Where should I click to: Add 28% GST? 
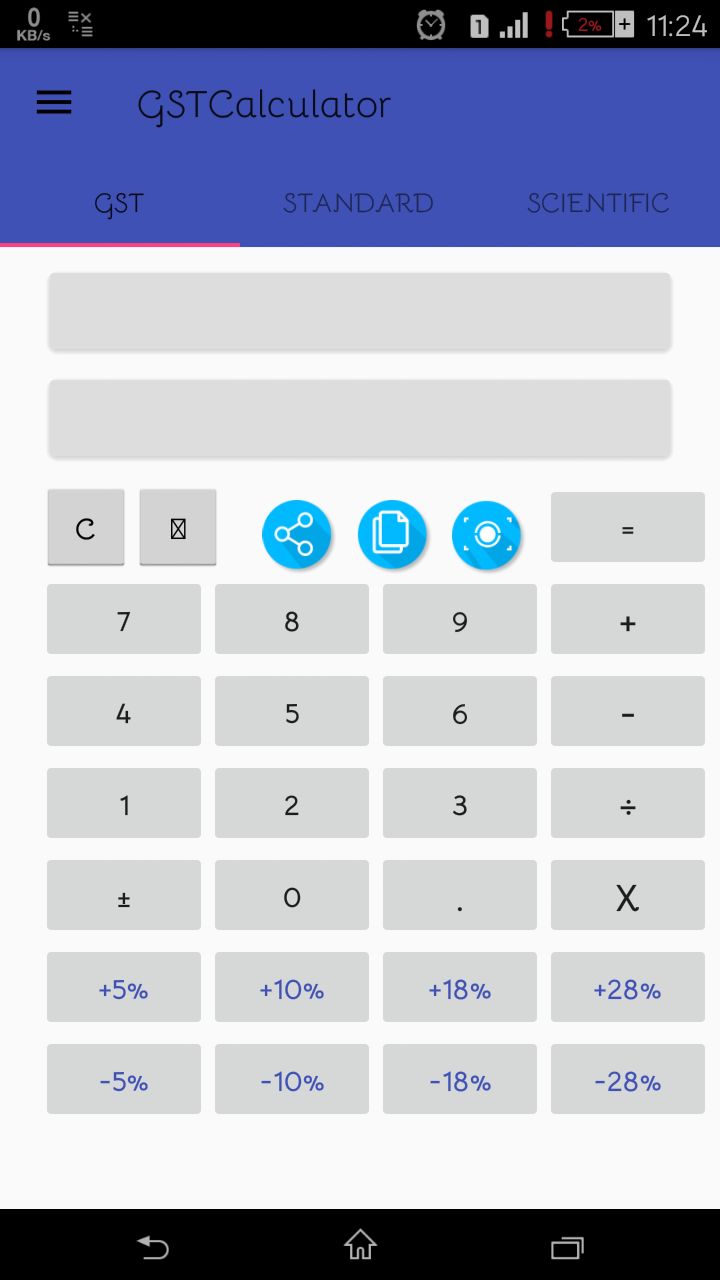coord(627,987)
